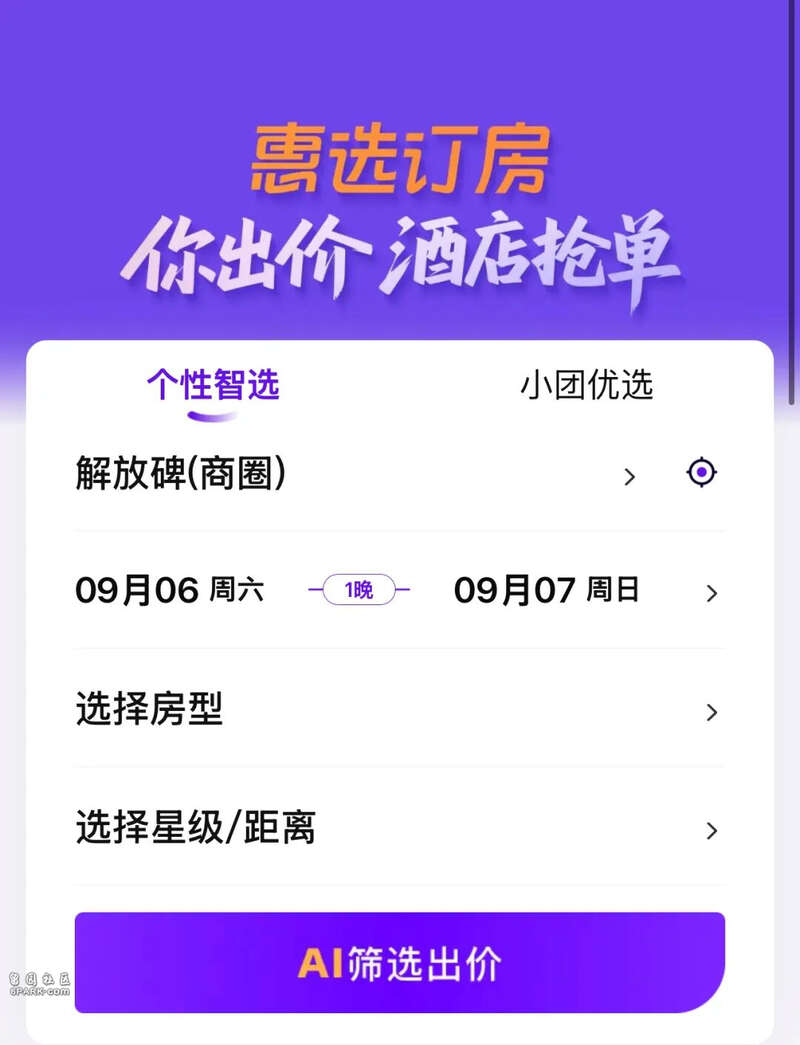
Task: Select the 个性智选 tab
Action: 213,385
